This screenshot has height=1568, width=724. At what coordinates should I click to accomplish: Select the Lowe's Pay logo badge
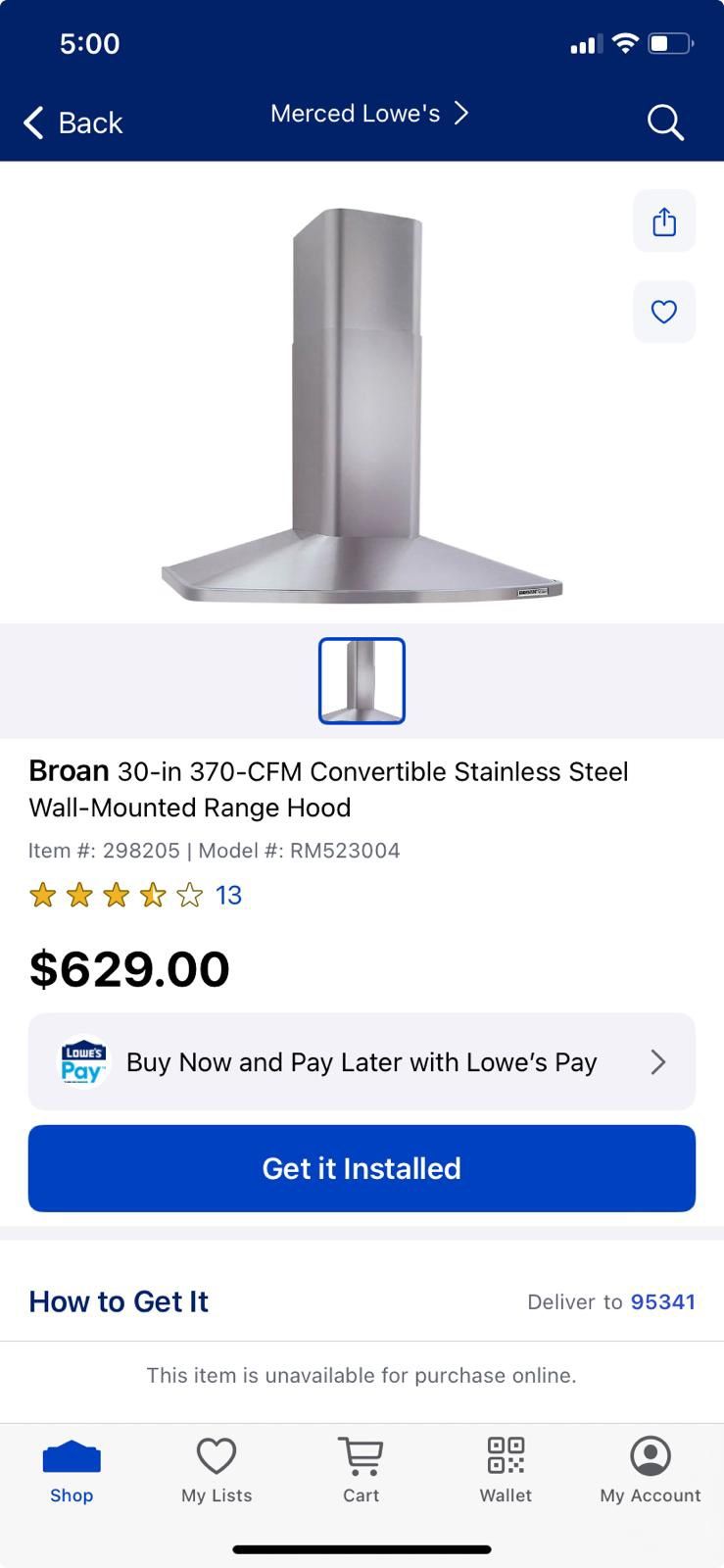click(x=82, y=1061)
